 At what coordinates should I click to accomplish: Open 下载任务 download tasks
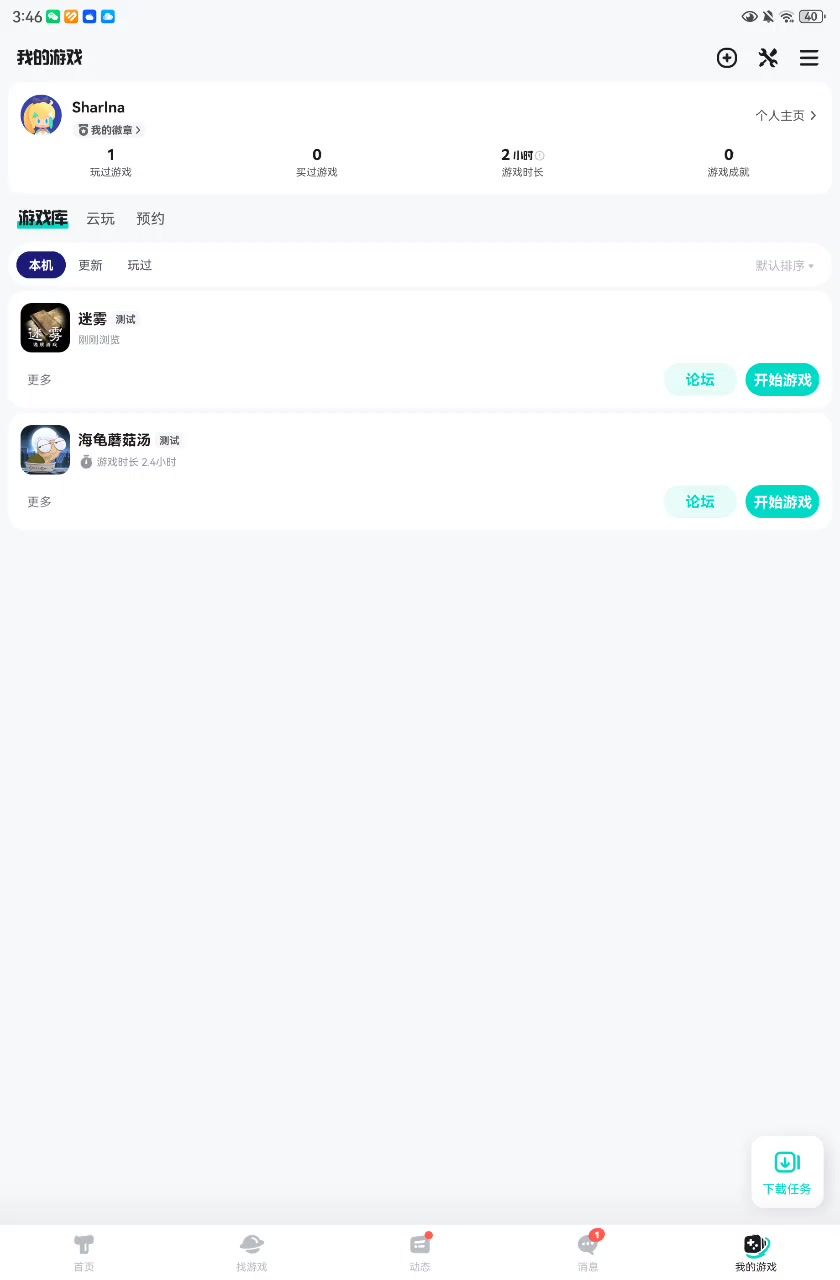787,1172
